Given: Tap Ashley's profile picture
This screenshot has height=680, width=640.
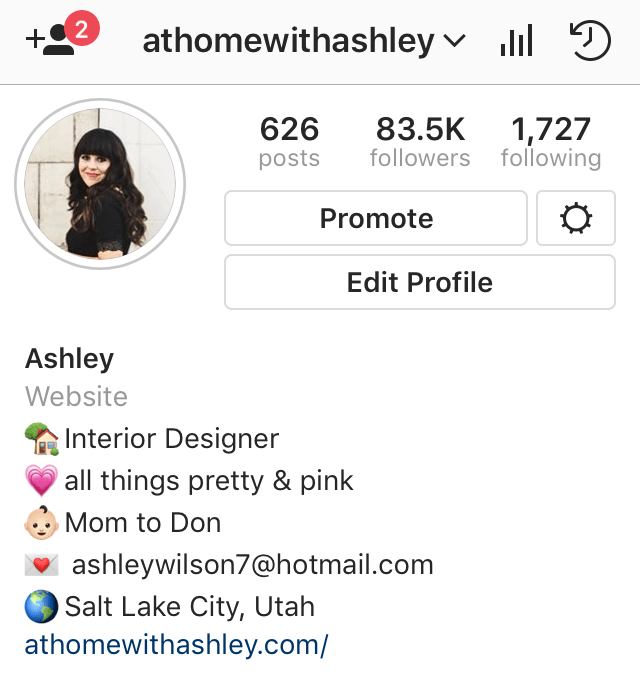Looking at the screenshot, I should tap(100, 184).
